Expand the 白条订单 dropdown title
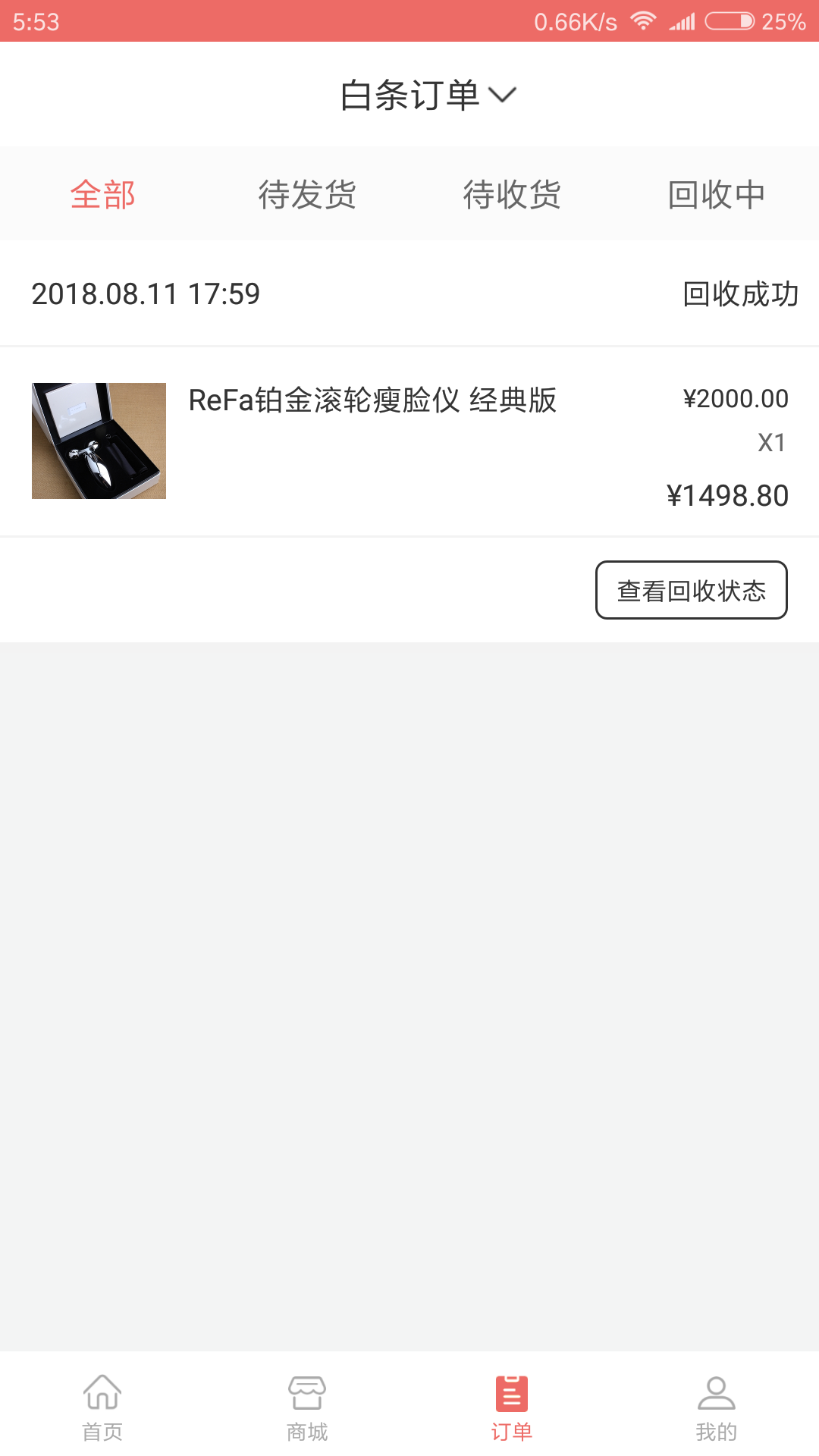The image size is (819, 1456). 428,96
